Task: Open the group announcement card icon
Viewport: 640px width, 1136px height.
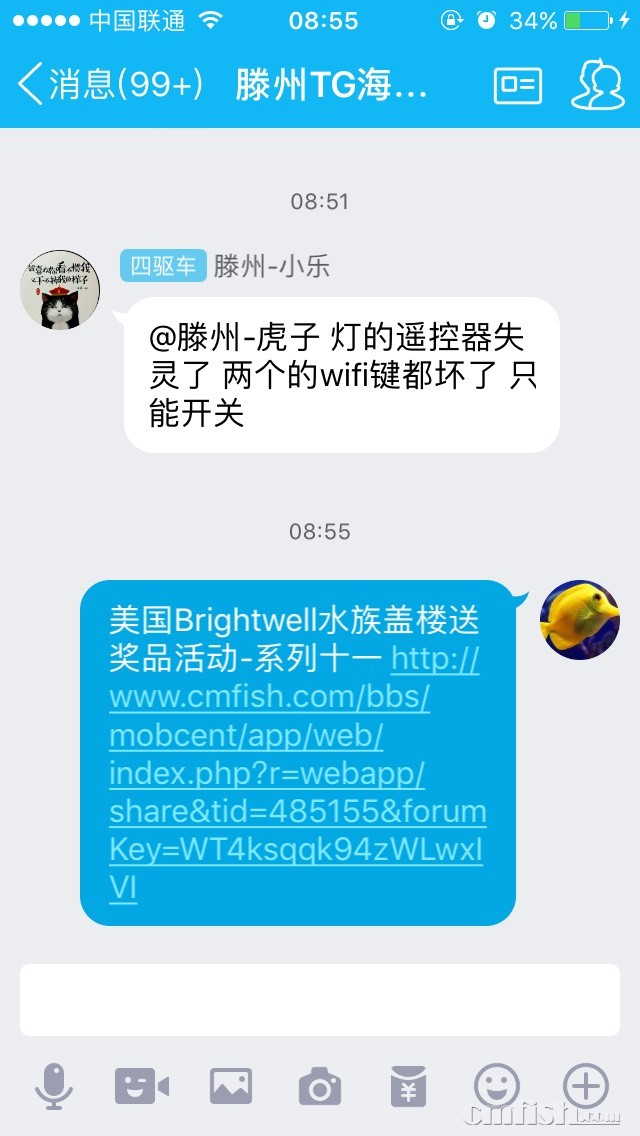Action: (x=517, y=85)
